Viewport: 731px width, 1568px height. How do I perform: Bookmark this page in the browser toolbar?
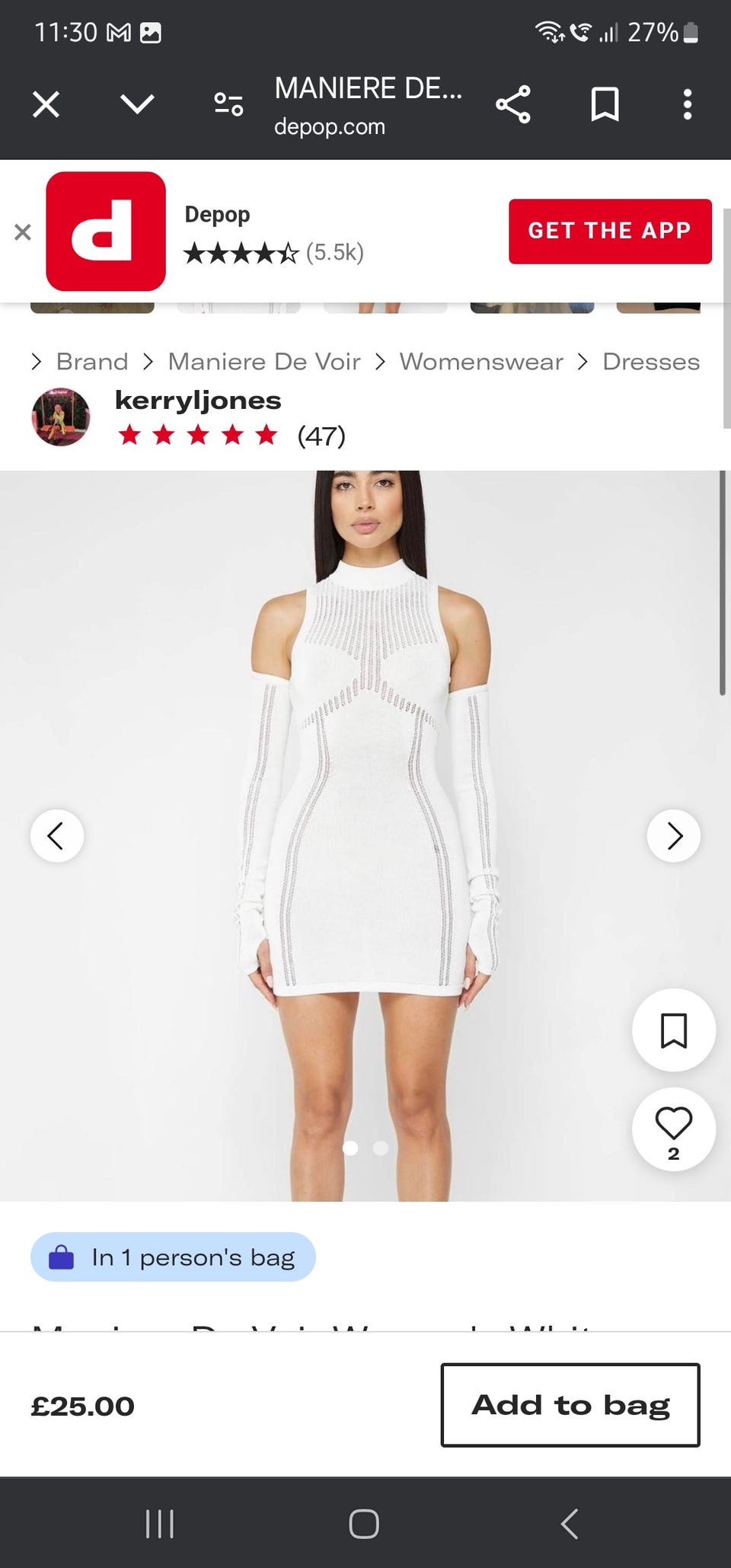point(605,104)
